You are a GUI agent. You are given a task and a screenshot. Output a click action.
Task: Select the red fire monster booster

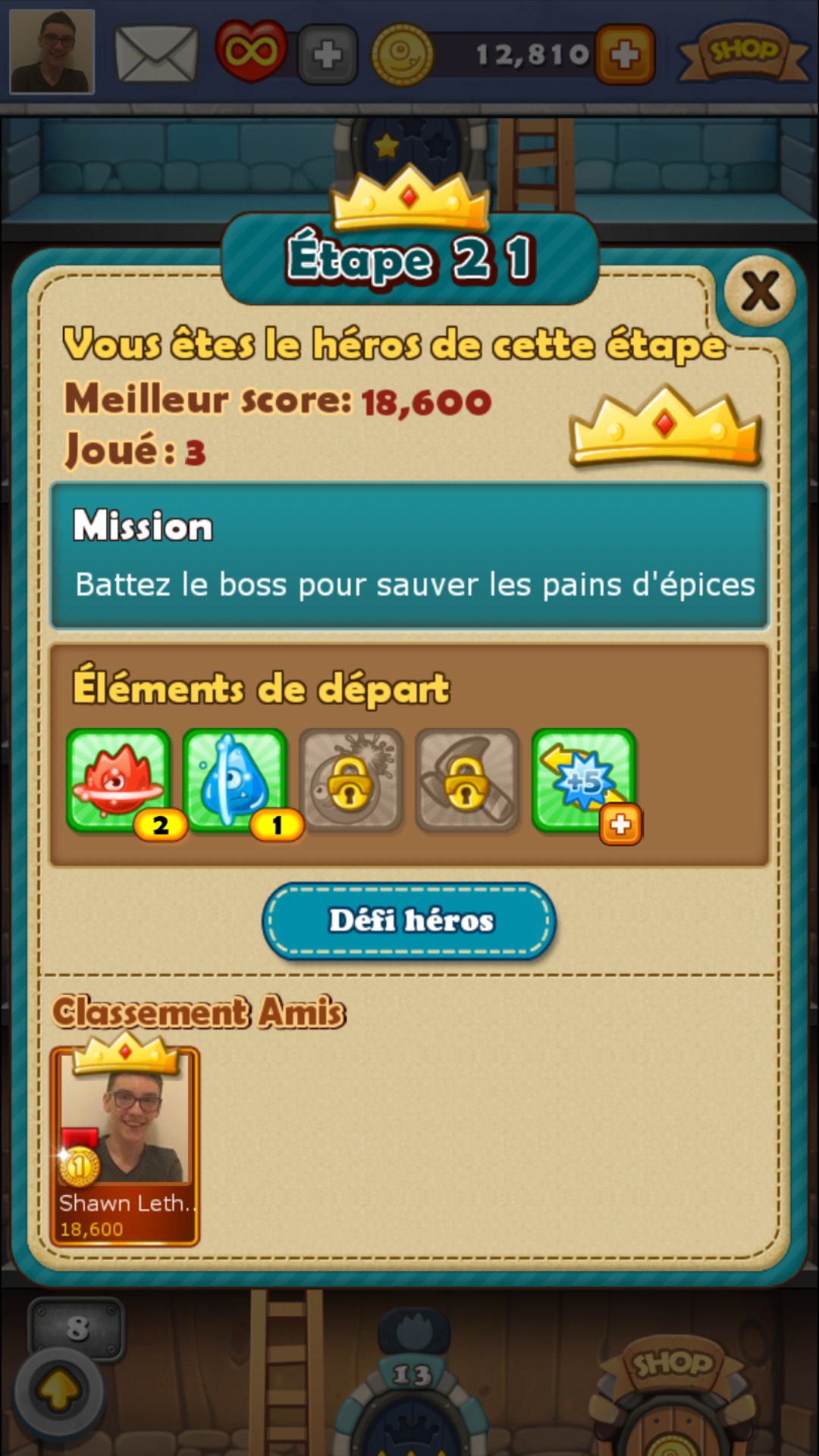tap(118, 781)
